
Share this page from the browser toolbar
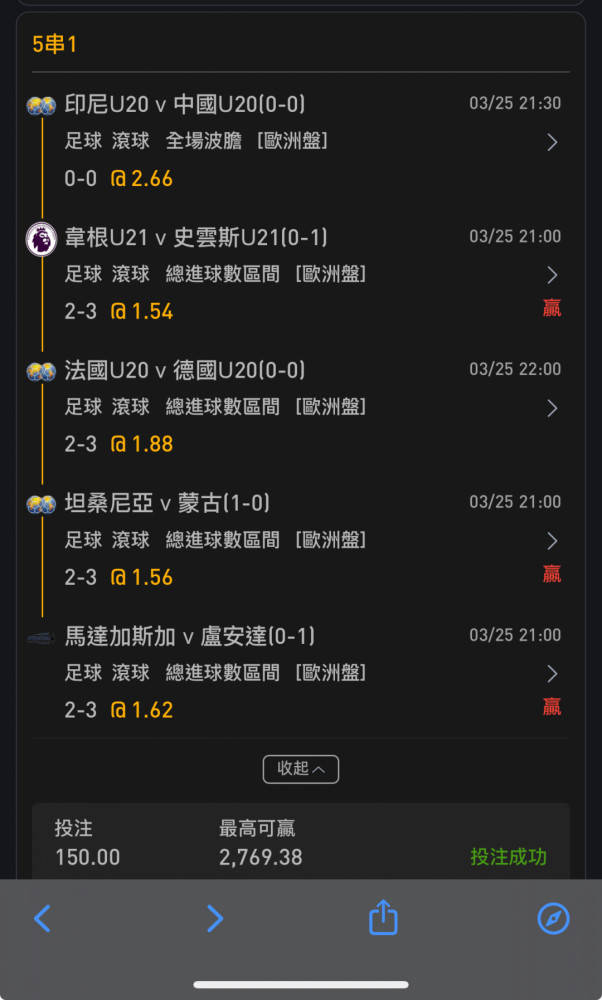point(383,917)
